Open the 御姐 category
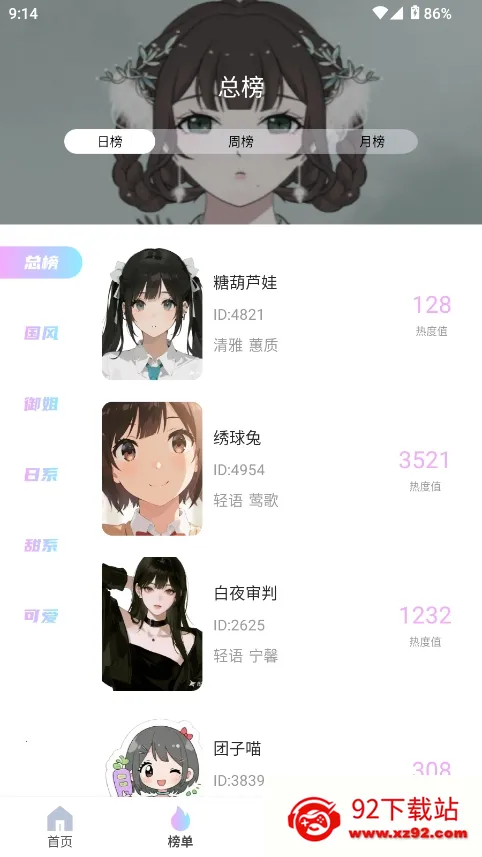482x857 pixels. 41,404
